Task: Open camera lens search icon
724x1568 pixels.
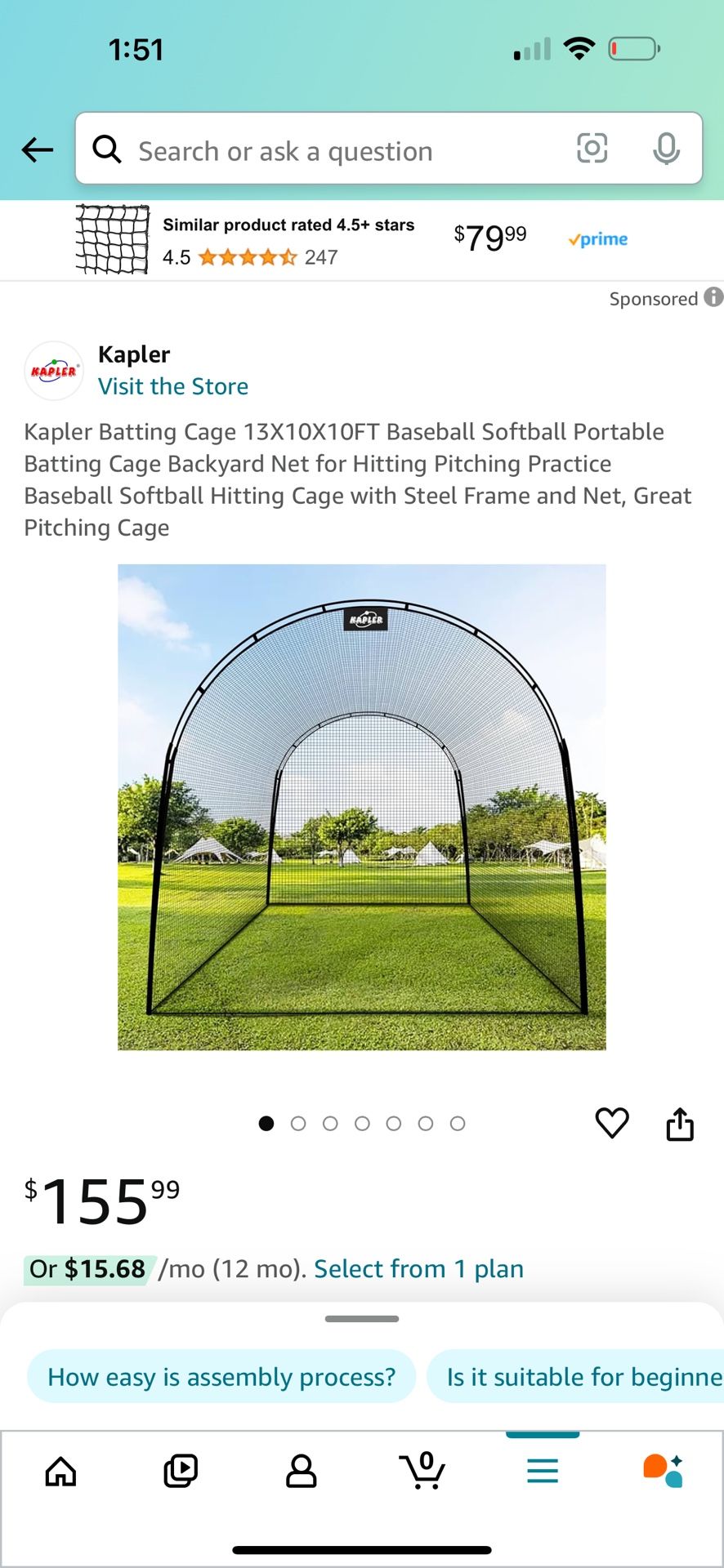Action: pos(592,149)
